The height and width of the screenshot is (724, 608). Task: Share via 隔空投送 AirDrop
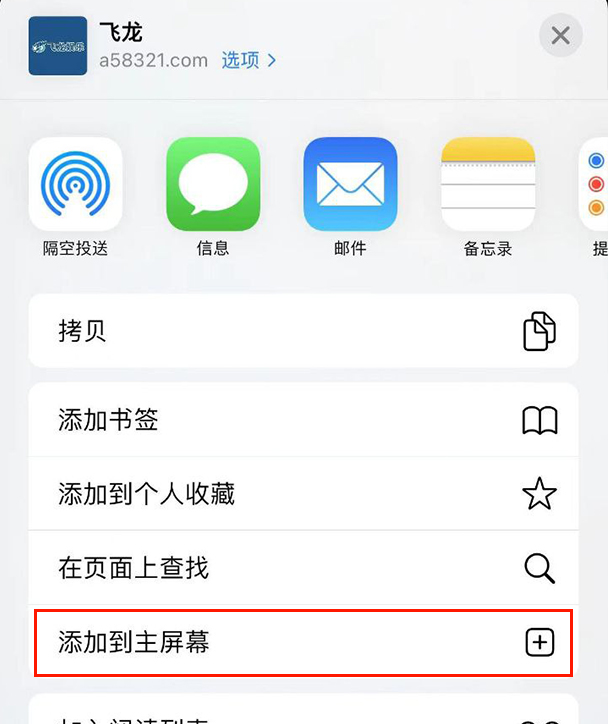click(76, 185)
